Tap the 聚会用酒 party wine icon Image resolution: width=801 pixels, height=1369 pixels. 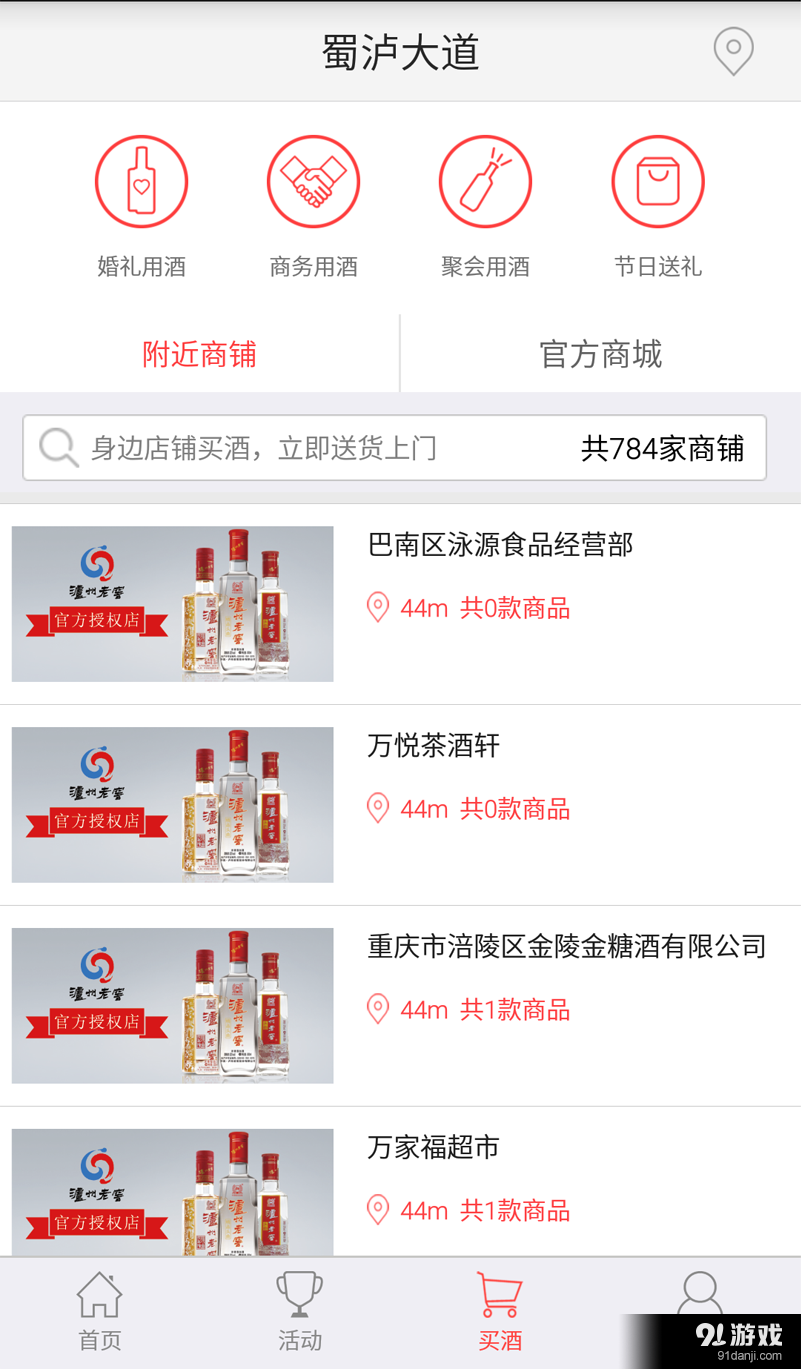click(x=485, y=181)
